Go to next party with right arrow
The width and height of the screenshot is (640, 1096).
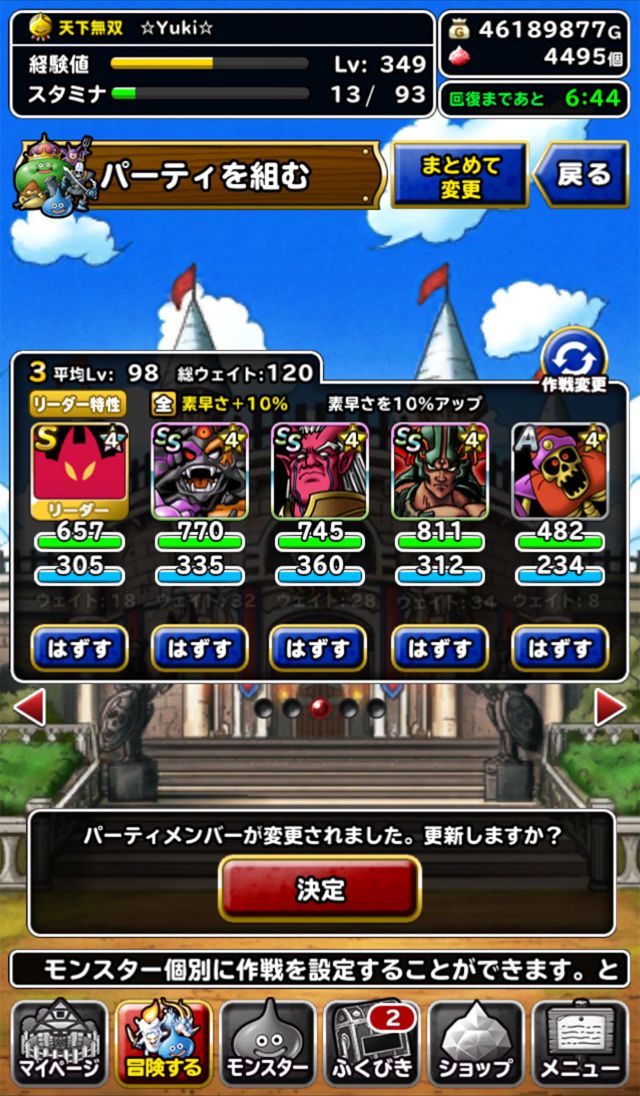pyautogui.click(x=610, y=707)
